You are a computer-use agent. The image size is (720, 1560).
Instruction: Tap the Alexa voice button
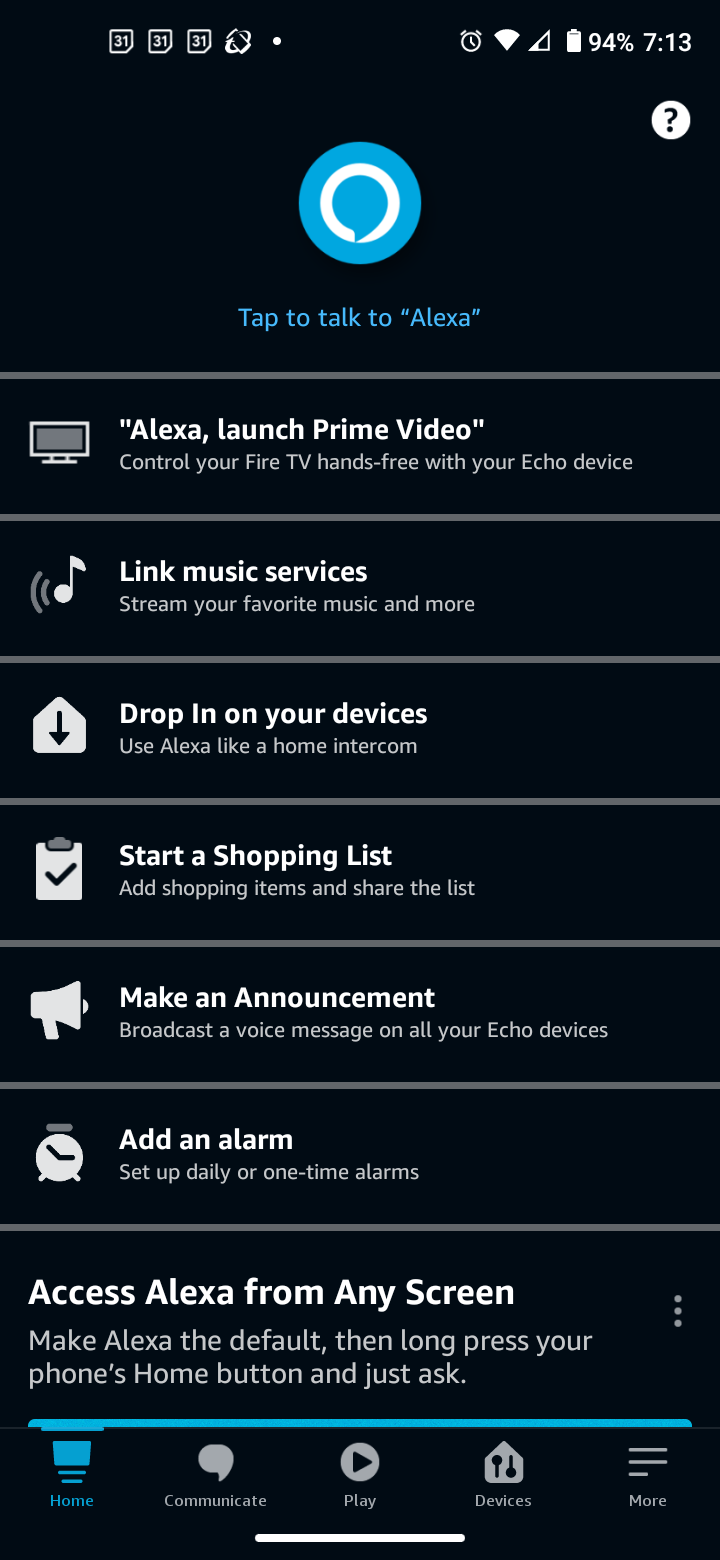360,203
